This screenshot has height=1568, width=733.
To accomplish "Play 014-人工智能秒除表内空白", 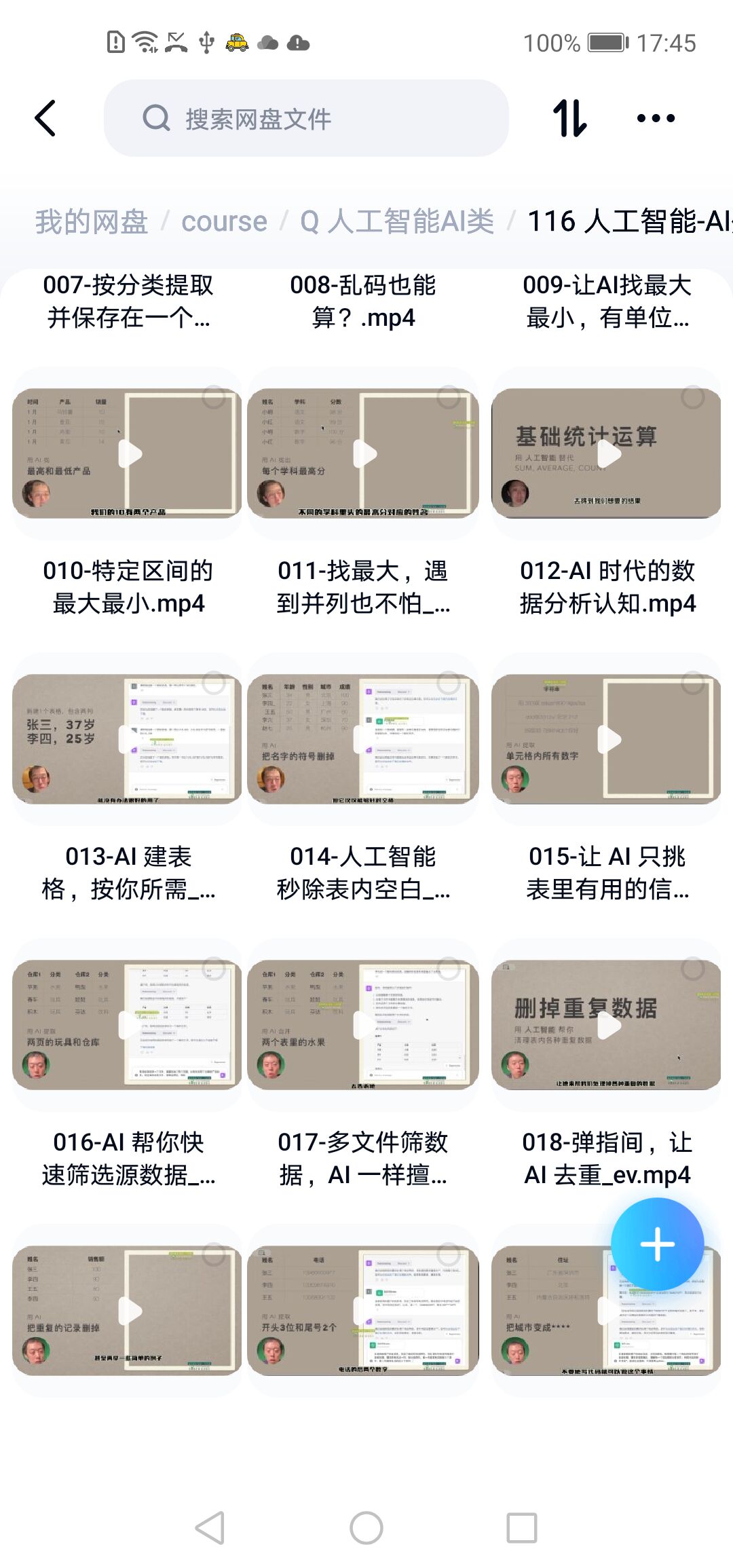I will 363,739.
